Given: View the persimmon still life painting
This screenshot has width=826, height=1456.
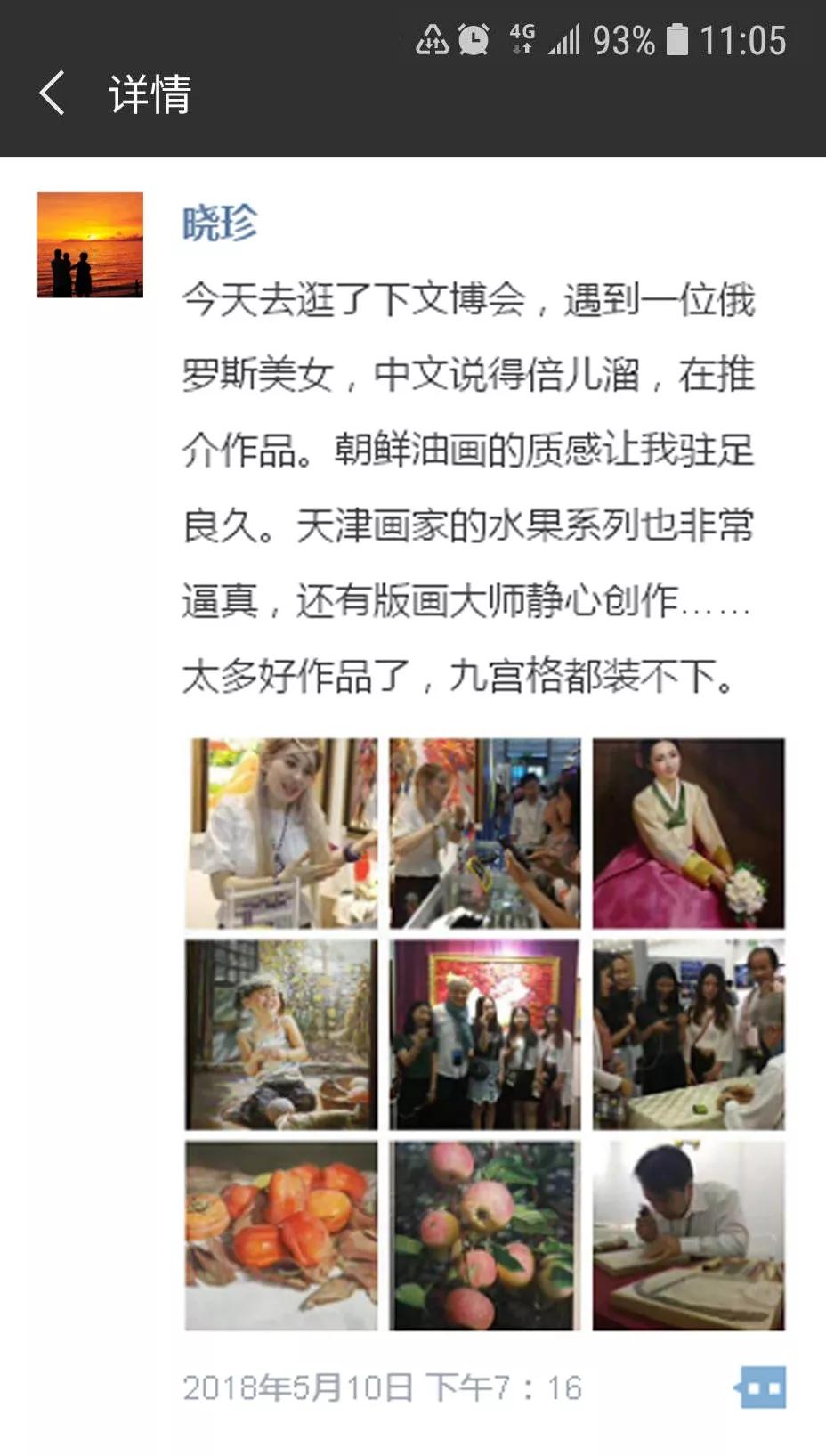Looking at the screenshot, I should click(281, 1236).
